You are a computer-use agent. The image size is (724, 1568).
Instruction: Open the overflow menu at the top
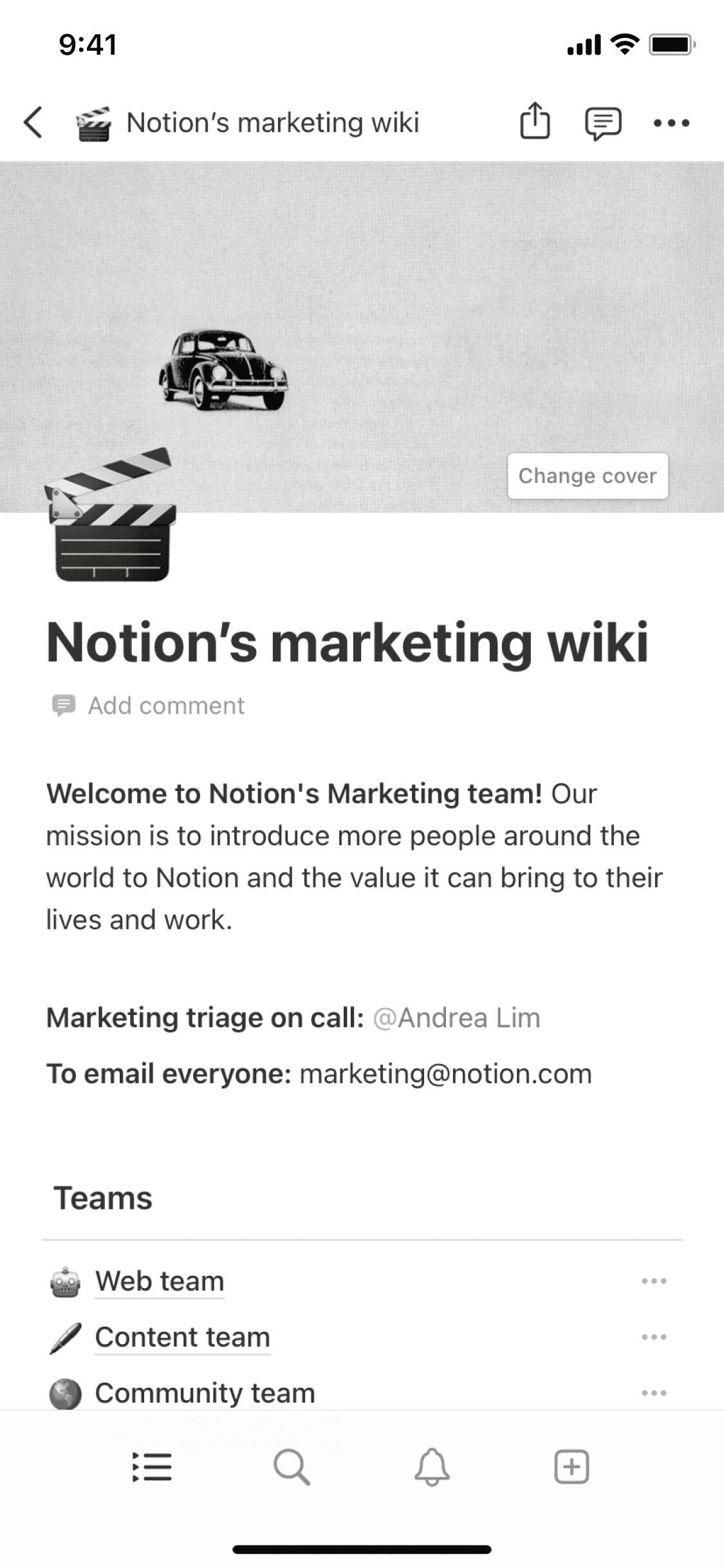[671, 122]
